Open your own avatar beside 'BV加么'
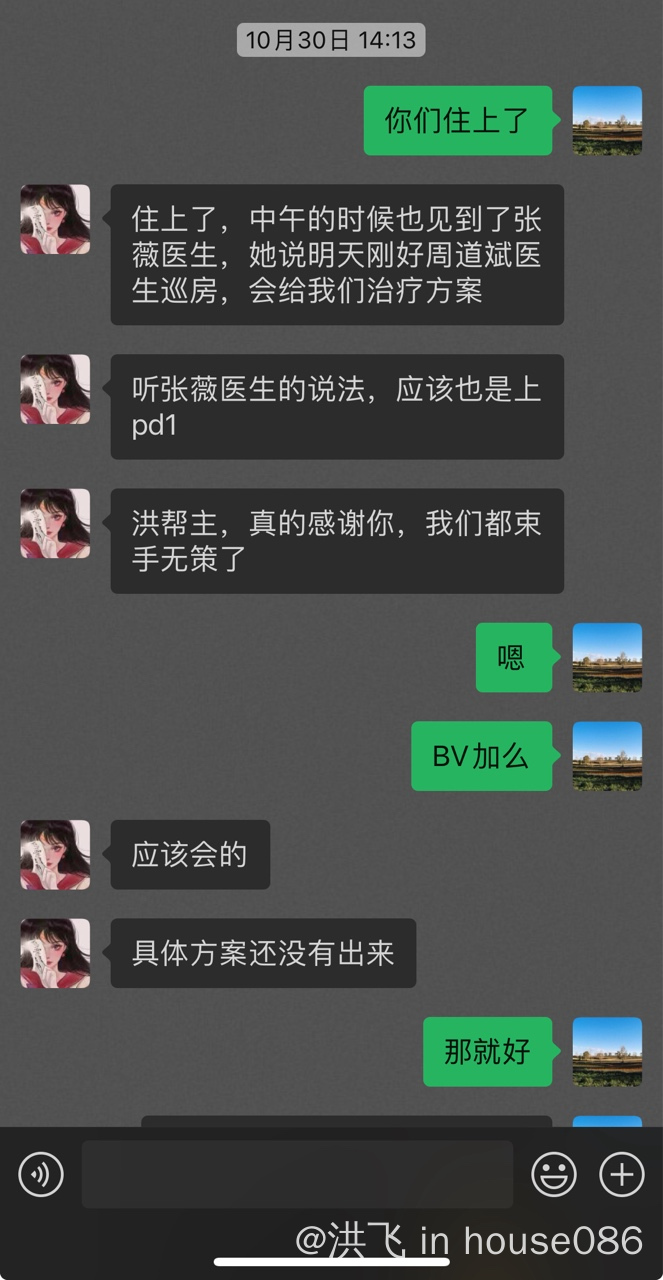Image resolution: width=663 pixels, height=1280 pixels. click(607, 756)
